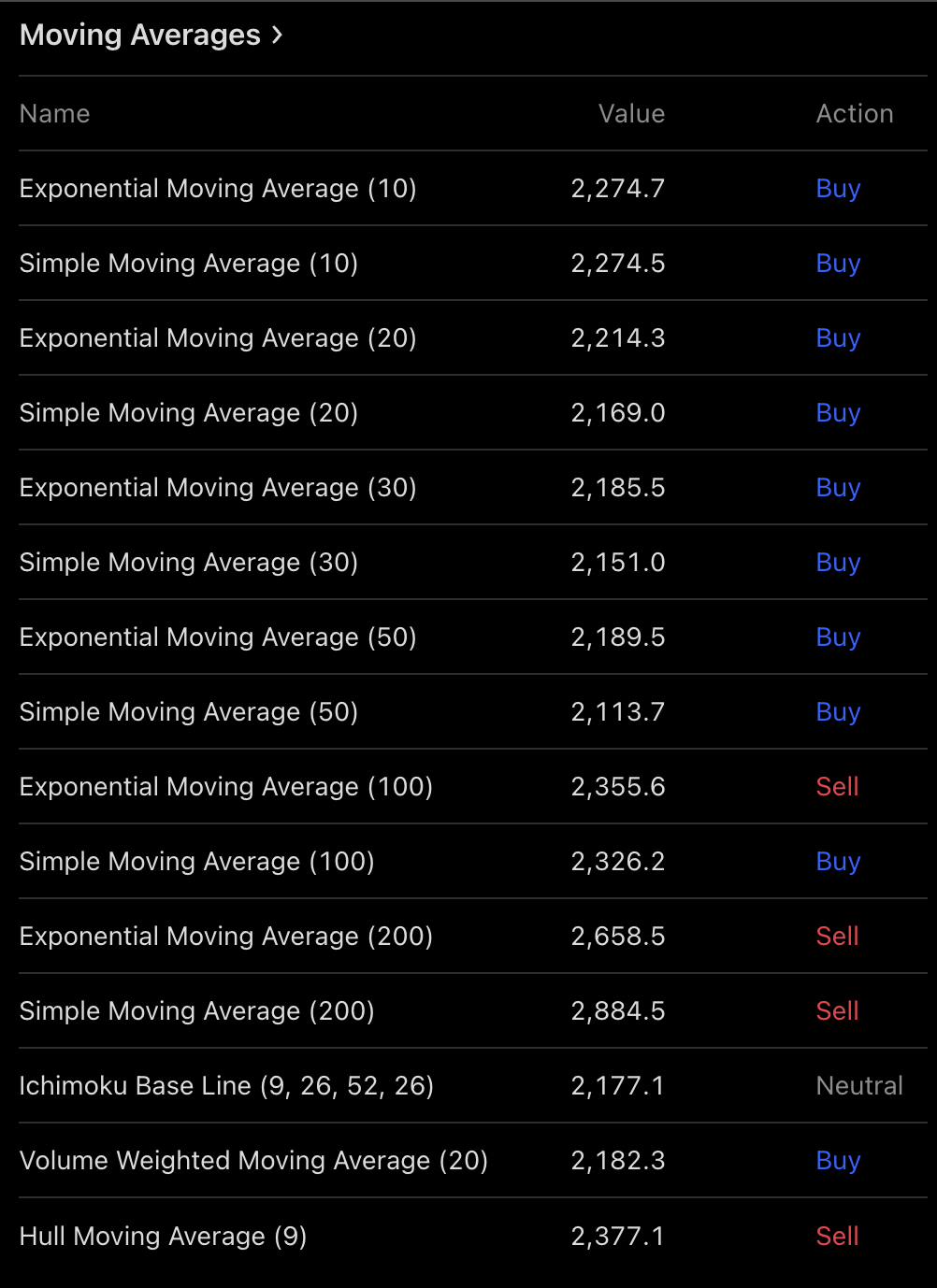Click Buy for Simple Moving Average (50)

coord(838,711)
